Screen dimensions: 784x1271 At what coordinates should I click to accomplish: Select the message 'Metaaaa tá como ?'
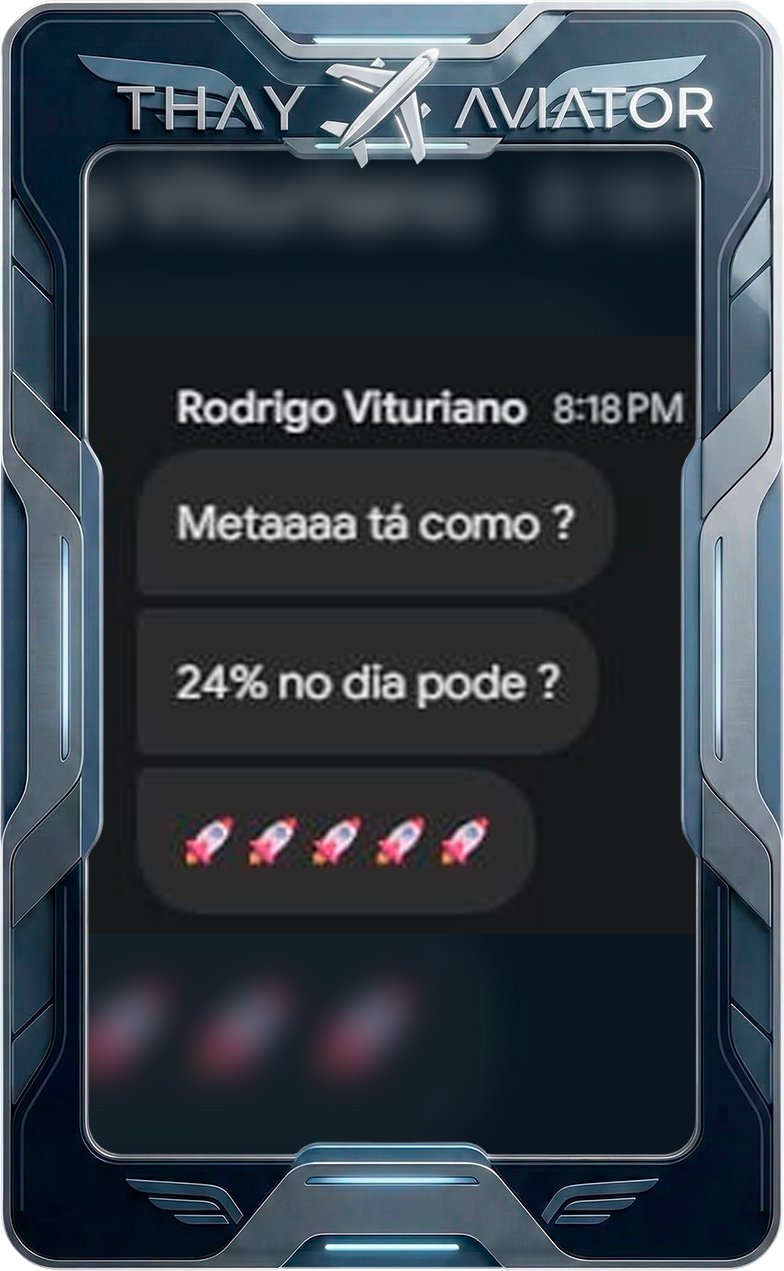pyautogui.click(x=377, y=522)
